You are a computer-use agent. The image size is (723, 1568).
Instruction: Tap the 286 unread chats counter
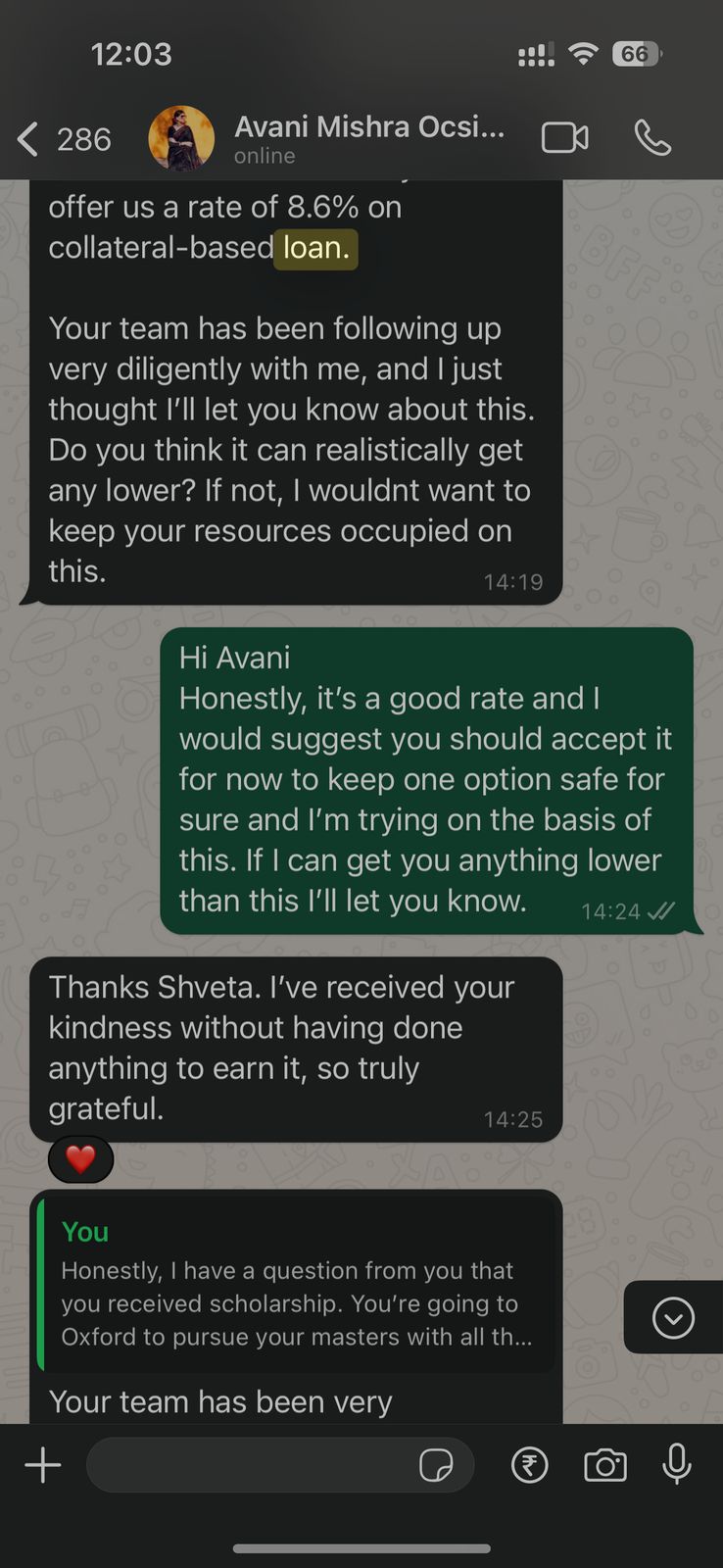84,139
